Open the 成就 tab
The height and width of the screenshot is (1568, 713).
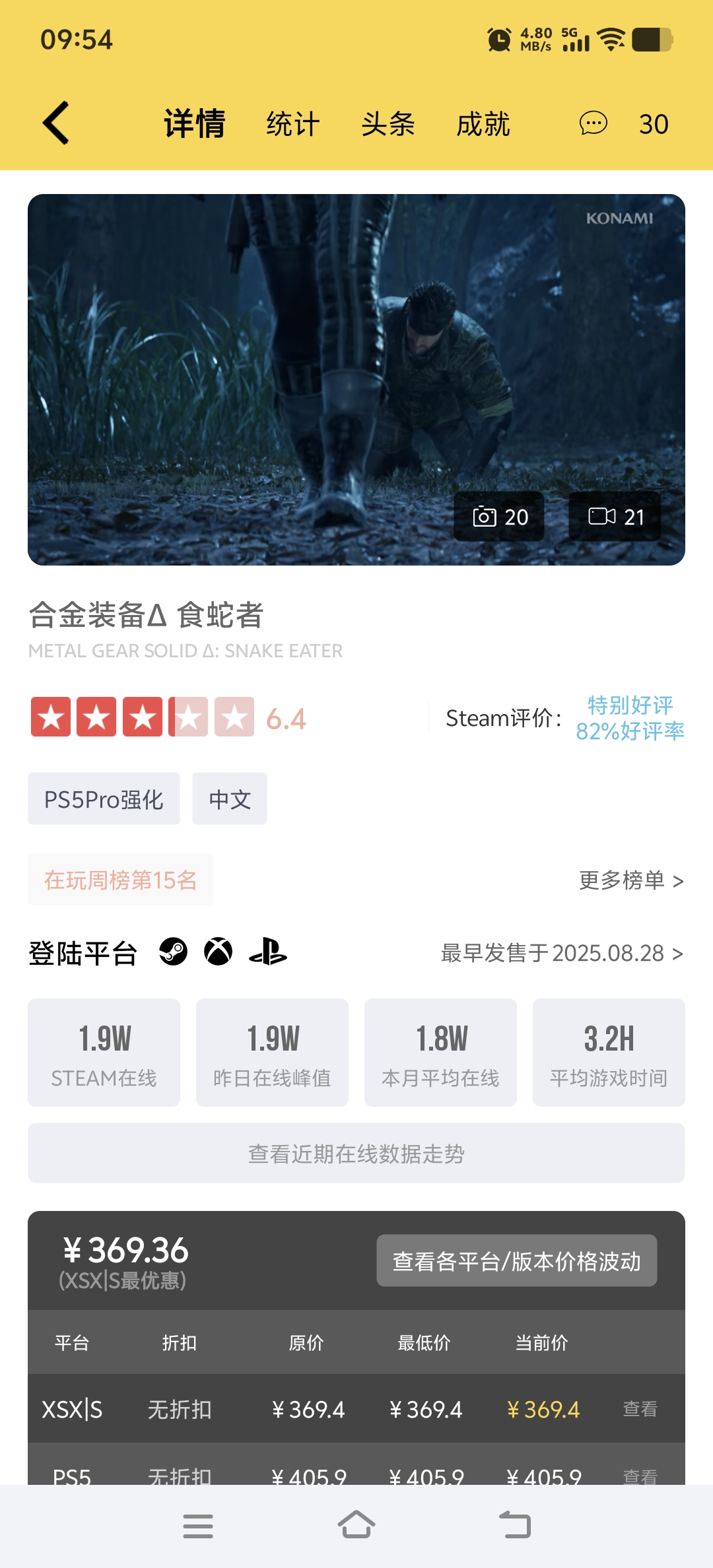click(x=483, y=124)
